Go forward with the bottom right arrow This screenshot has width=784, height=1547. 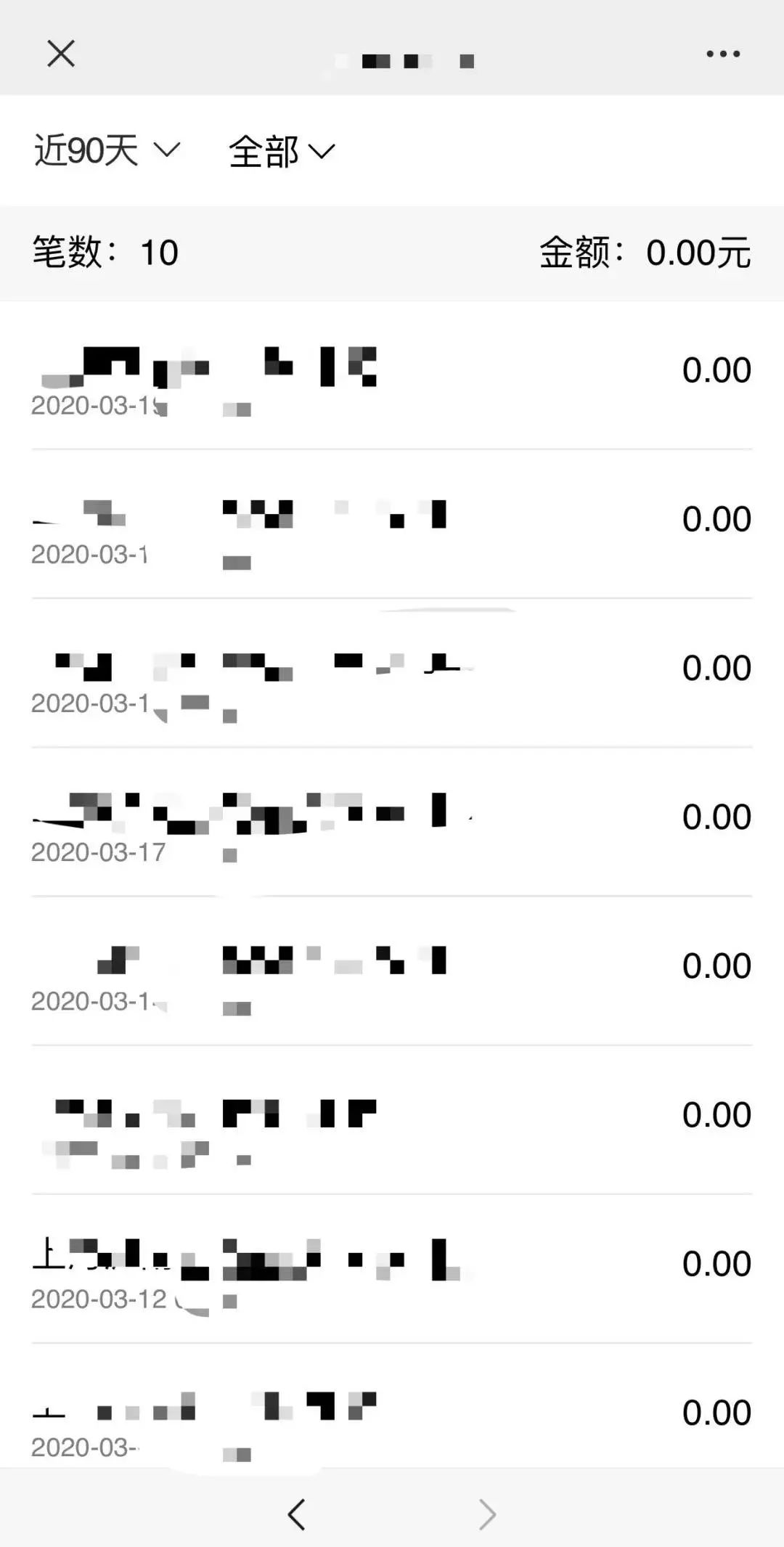pos(487,1514)
